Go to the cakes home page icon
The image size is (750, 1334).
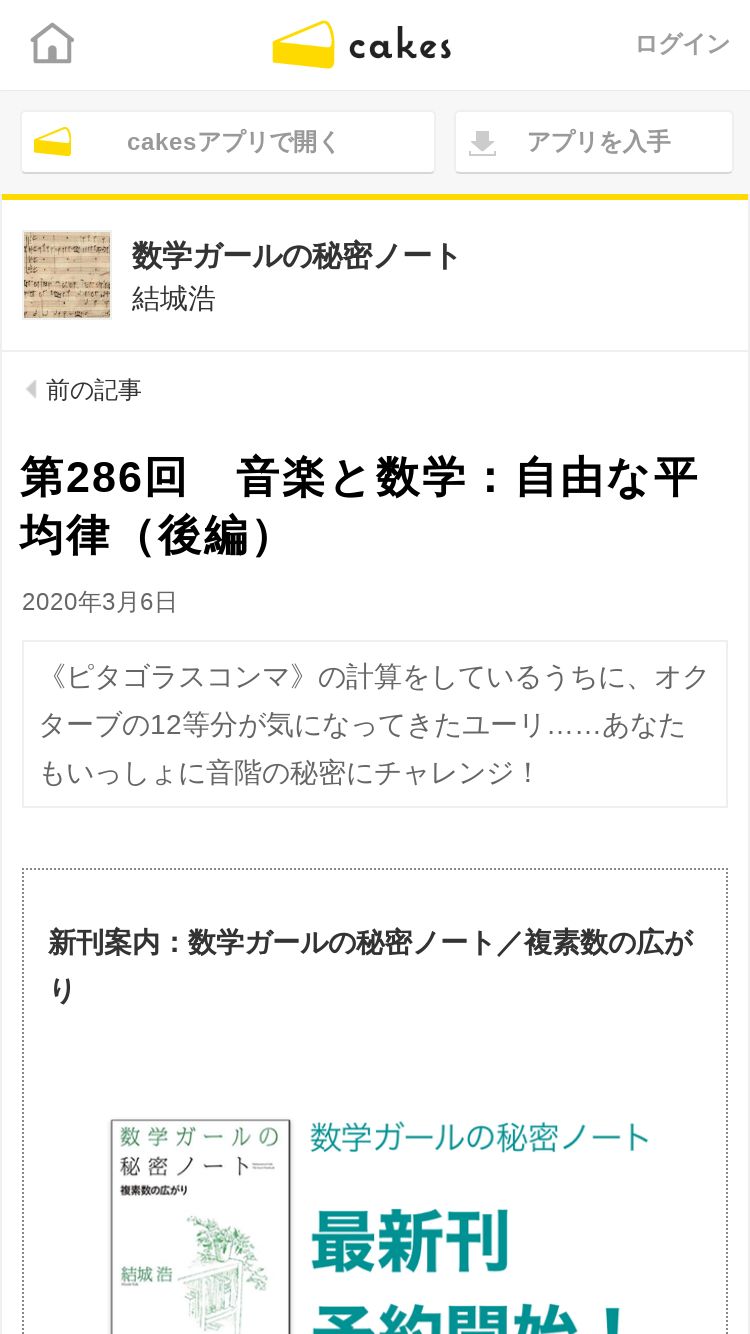[x=52, y=44]
